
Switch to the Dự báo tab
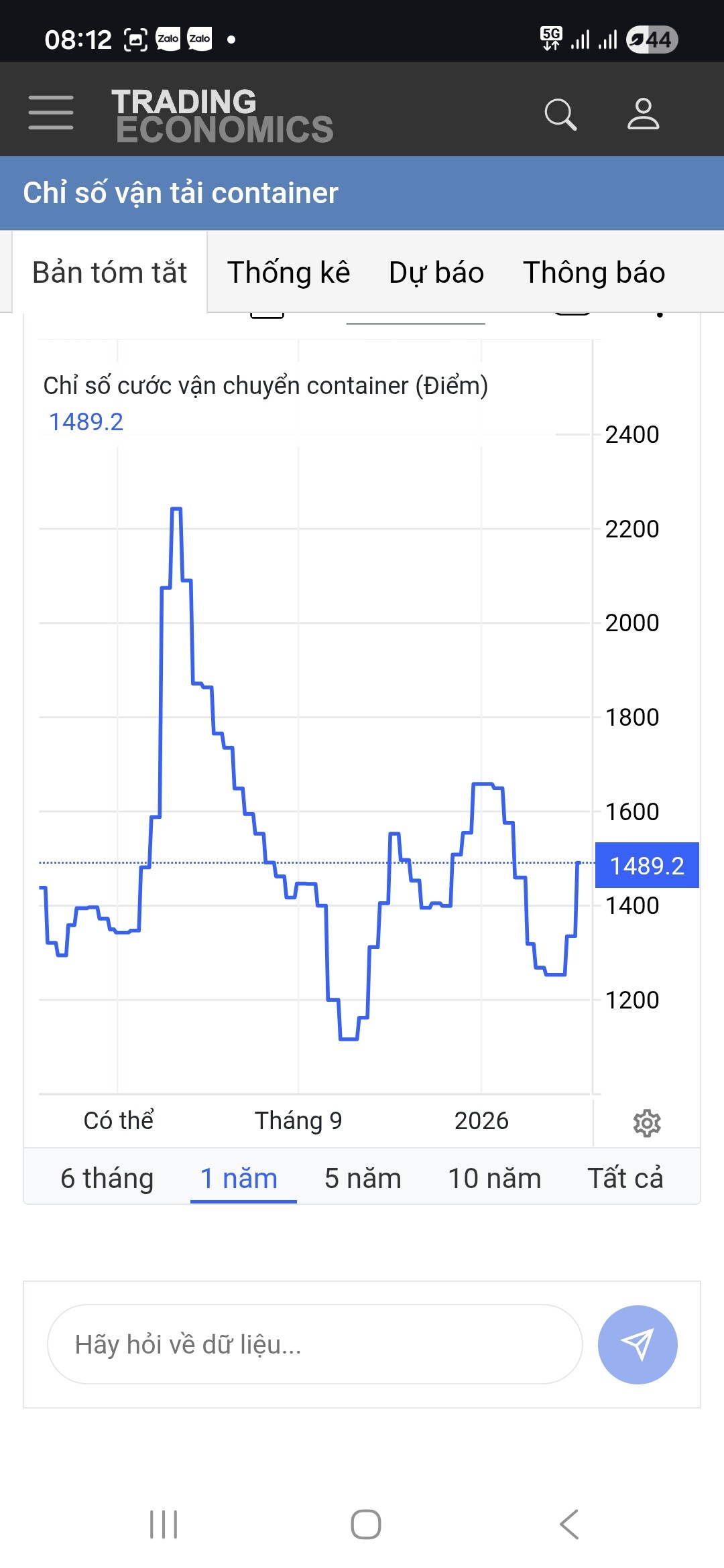(436, 273)
